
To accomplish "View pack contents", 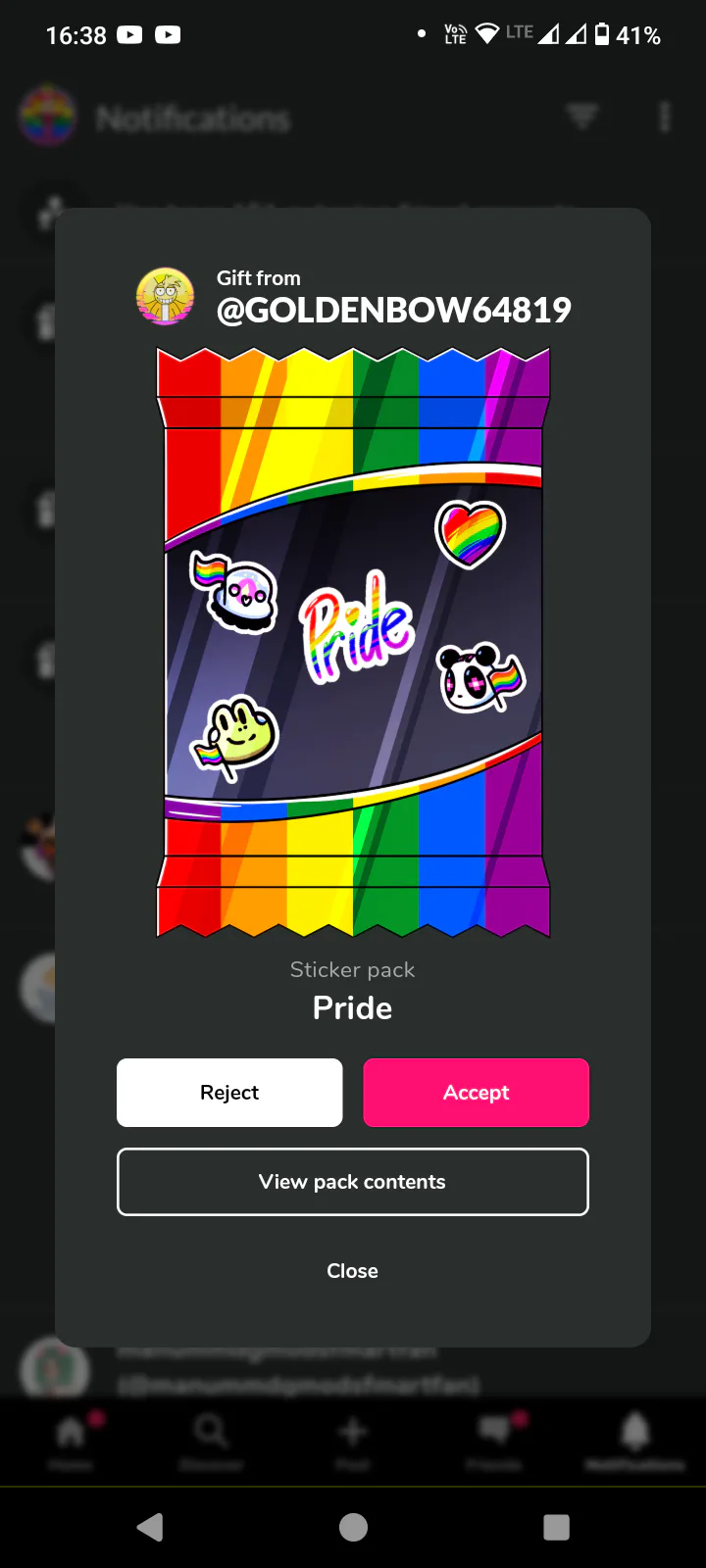I will (353, 1182).
